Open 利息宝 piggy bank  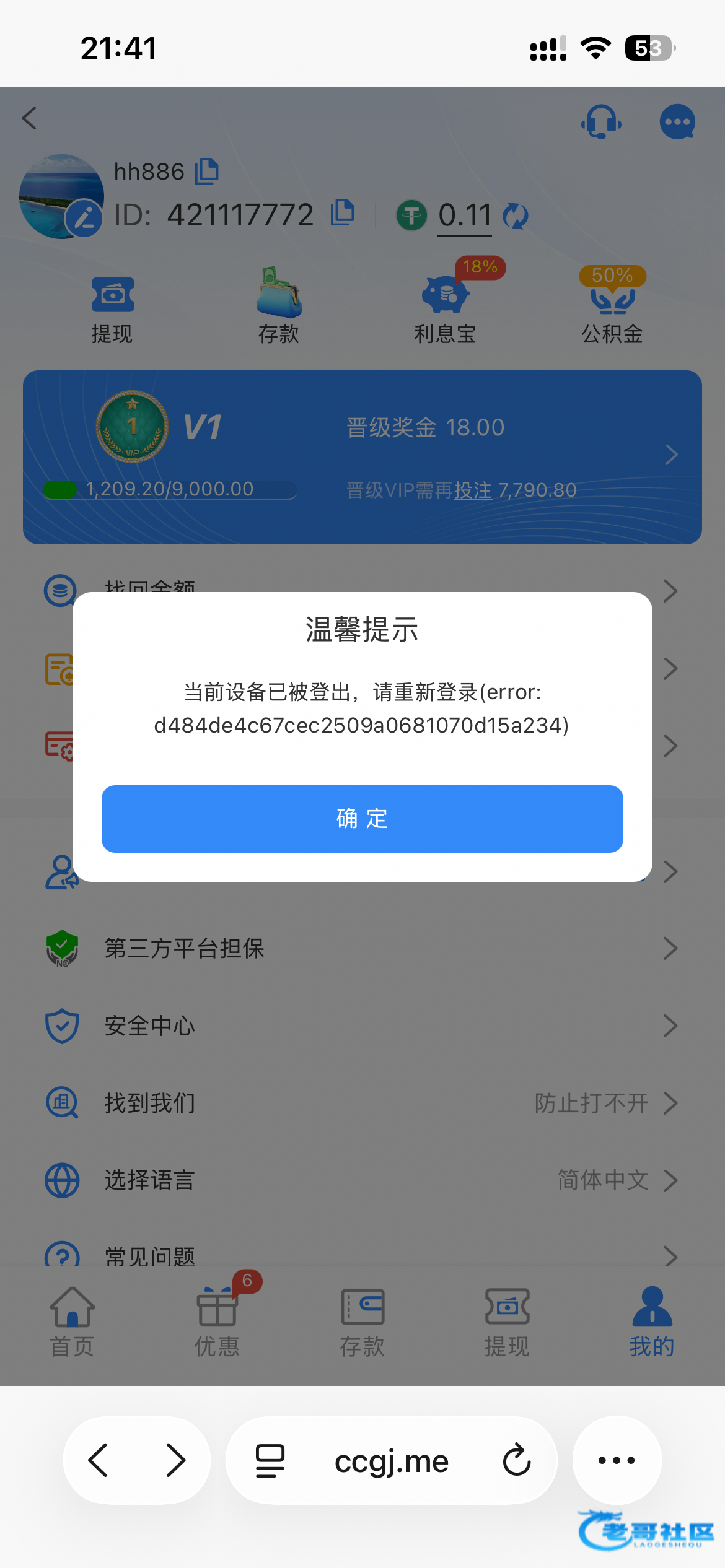(445, 307)
